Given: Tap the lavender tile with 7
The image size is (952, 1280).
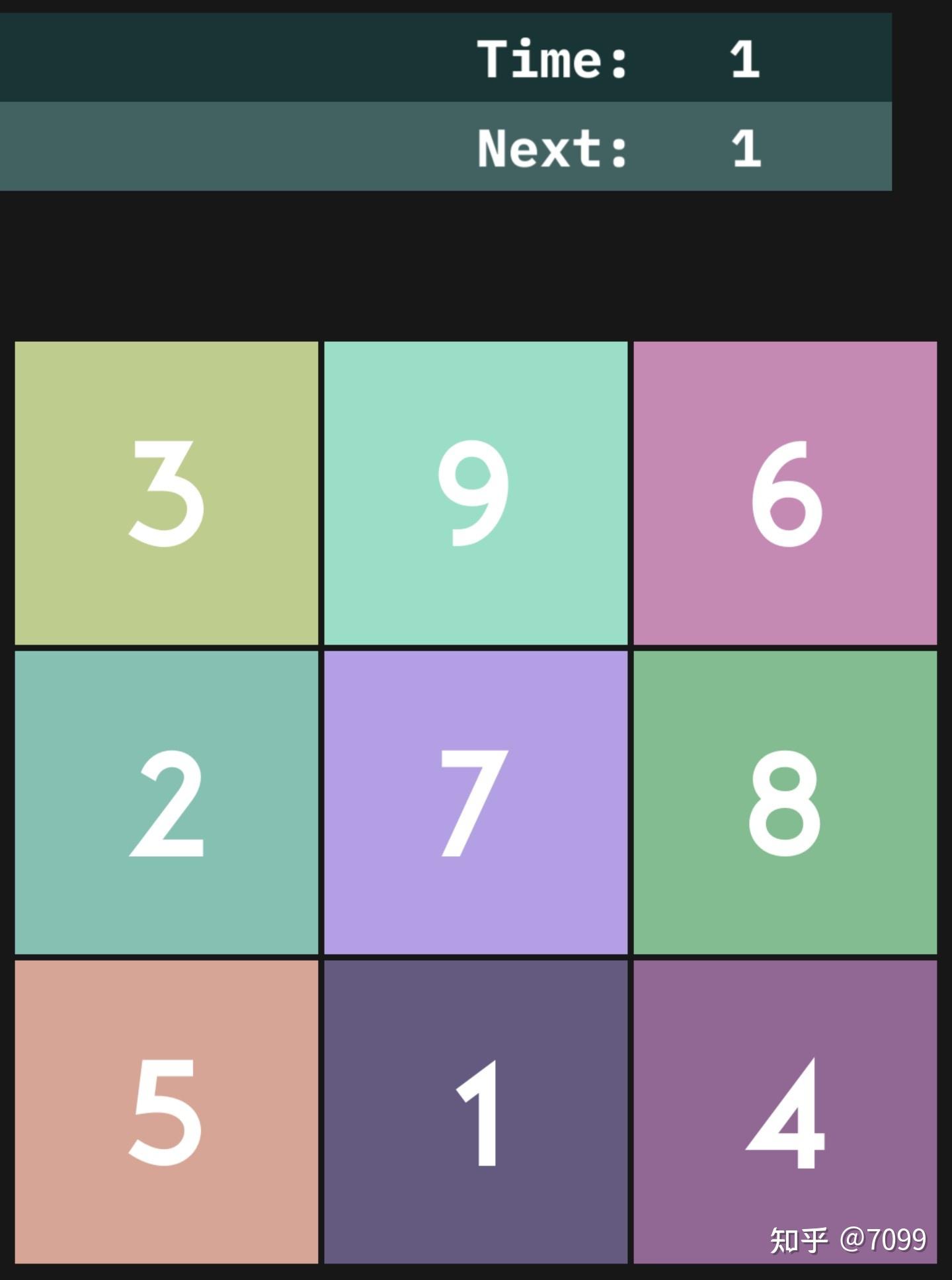Looking at the screenshot, I should pos(475,802).
